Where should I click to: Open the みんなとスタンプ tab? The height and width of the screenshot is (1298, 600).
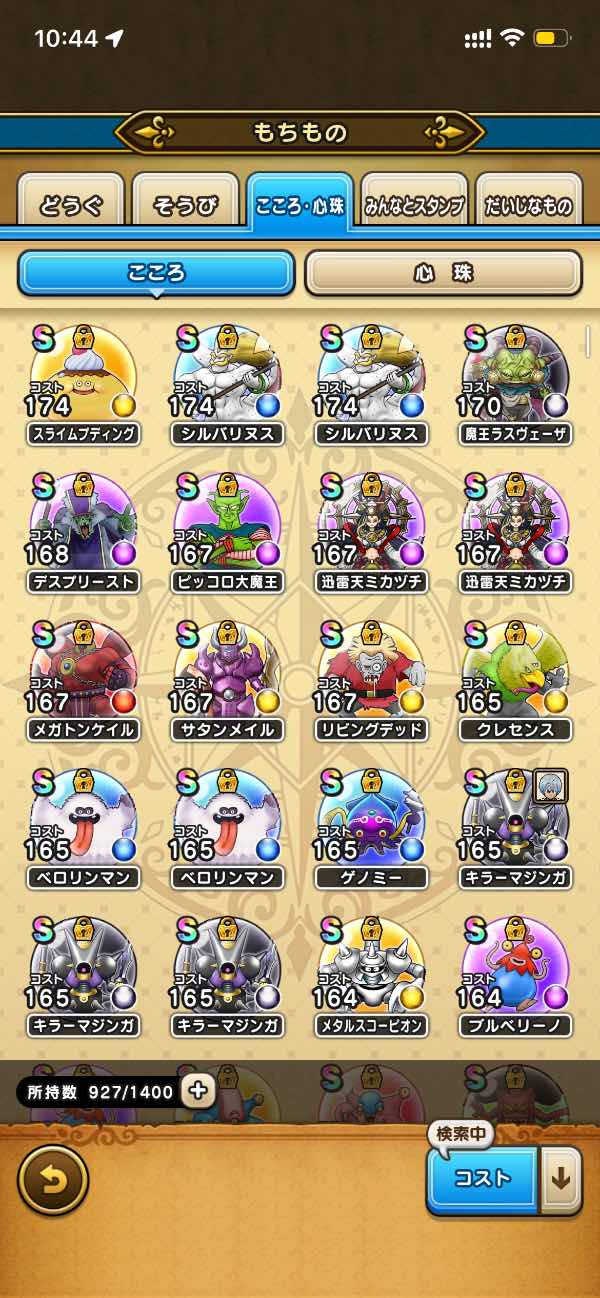click(413, 206)
